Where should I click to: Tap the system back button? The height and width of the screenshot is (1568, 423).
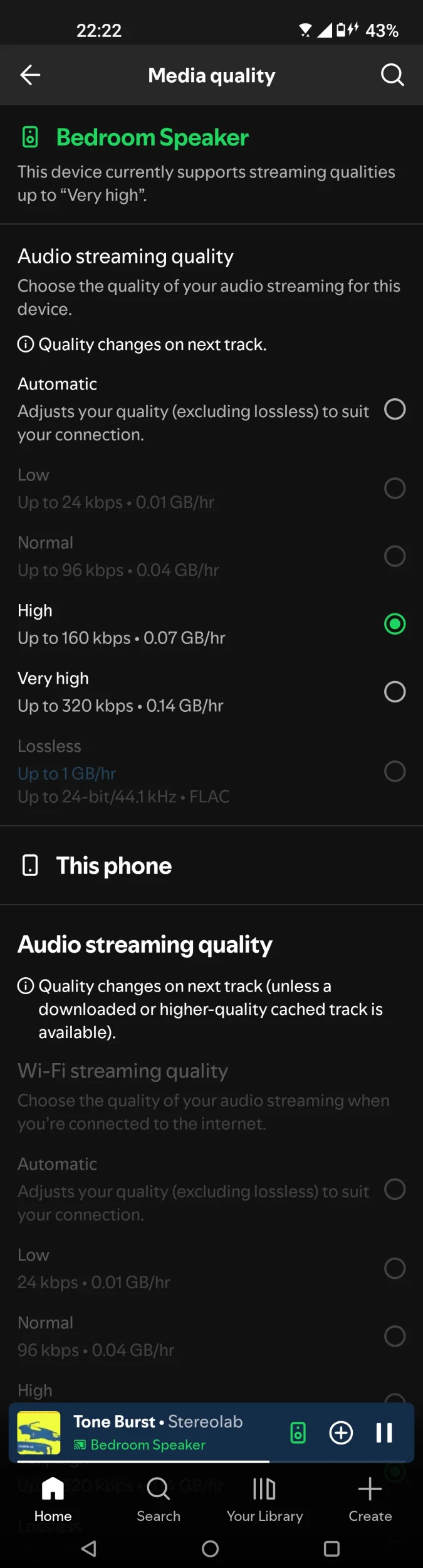90,1549
